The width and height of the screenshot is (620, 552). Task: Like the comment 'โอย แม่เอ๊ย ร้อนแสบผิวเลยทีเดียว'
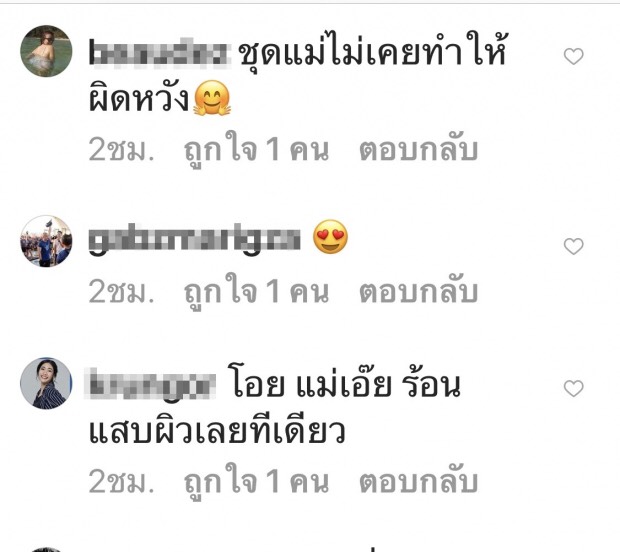pyautogui.click(x=574, y=388)
